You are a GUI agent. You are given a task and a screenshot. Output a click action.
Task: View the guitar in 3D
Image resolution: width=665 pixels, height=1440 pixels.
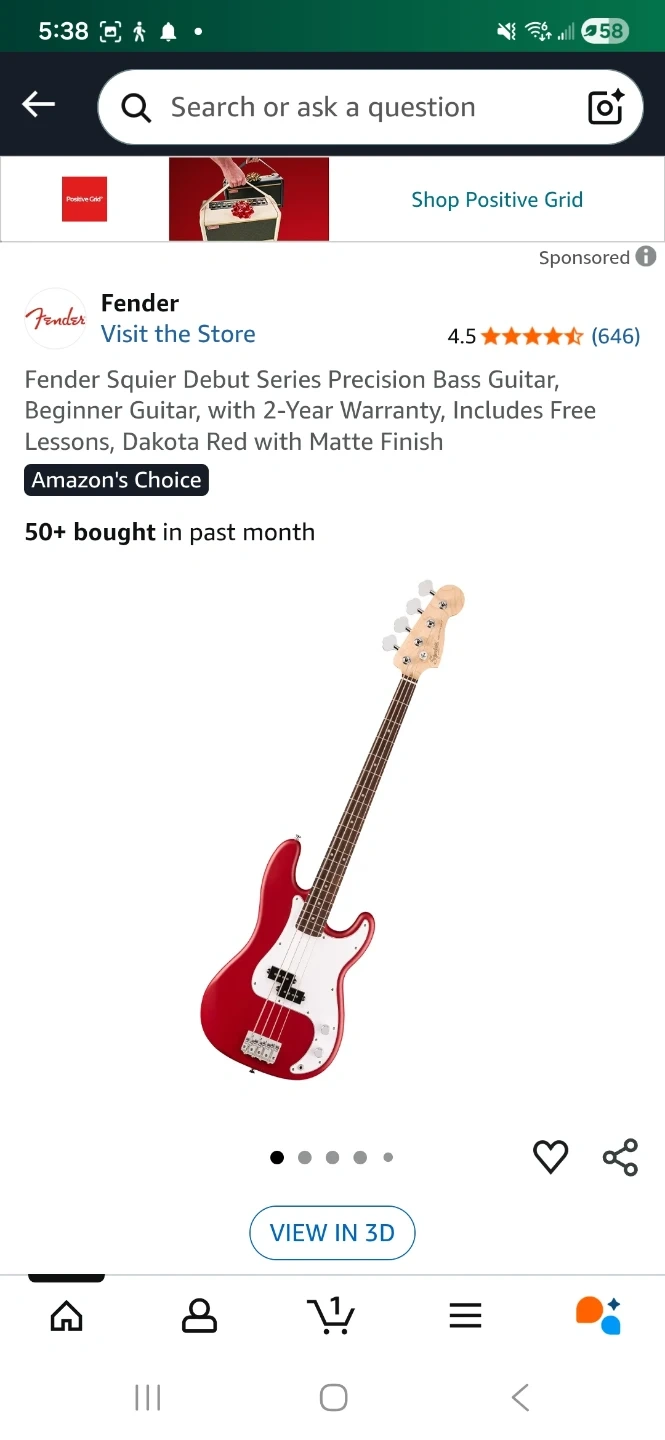pos(332,1233)
